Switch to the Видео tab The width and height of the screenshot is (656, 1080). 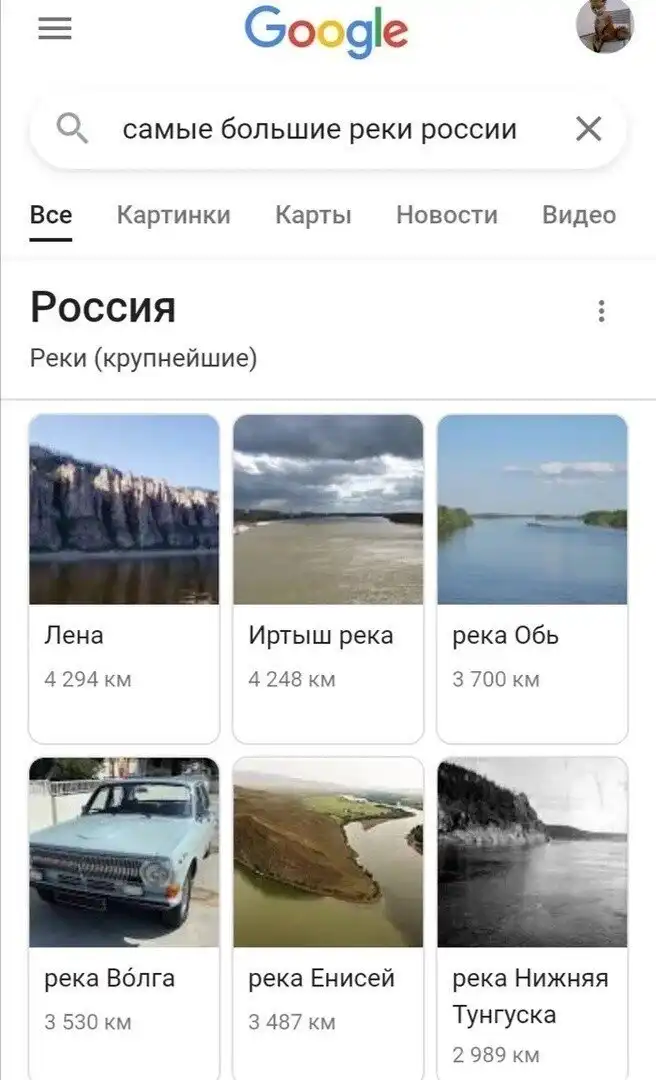click(x=579, y=215)
